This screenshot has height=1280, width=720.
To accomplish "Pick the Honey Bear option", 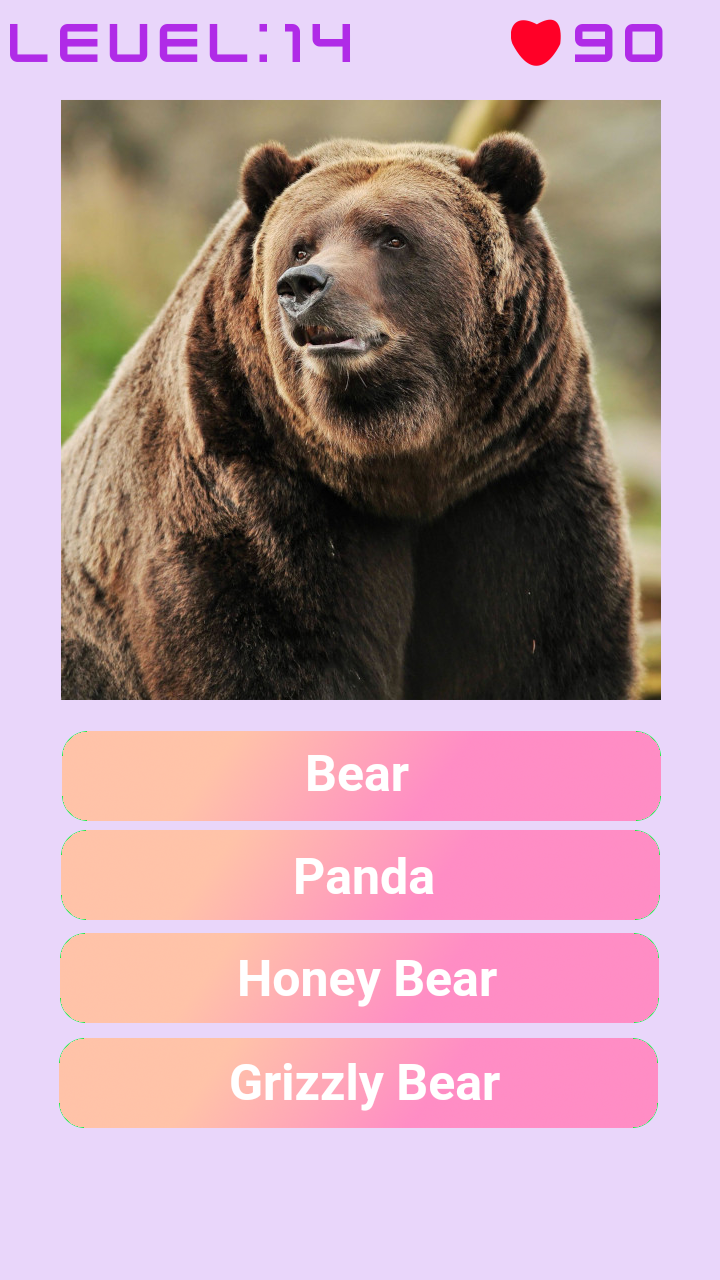I will coord(360,978).
